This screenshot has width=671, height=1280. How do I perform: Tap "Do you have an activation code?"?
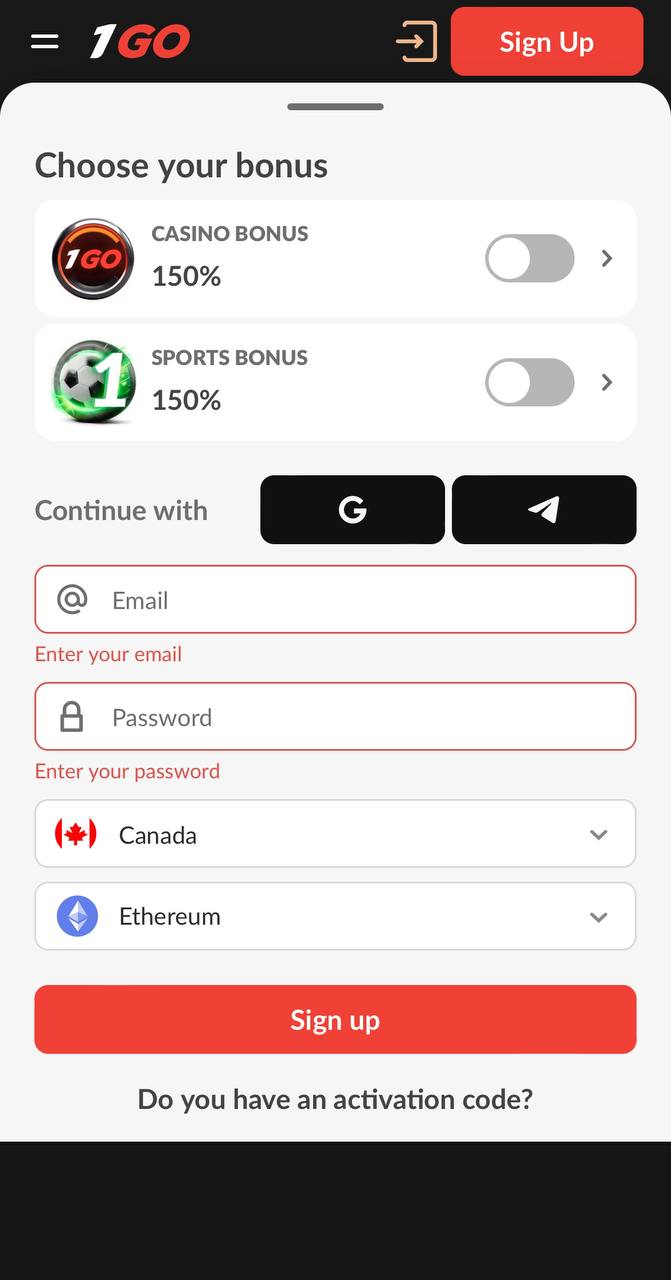pos(335,1100)
